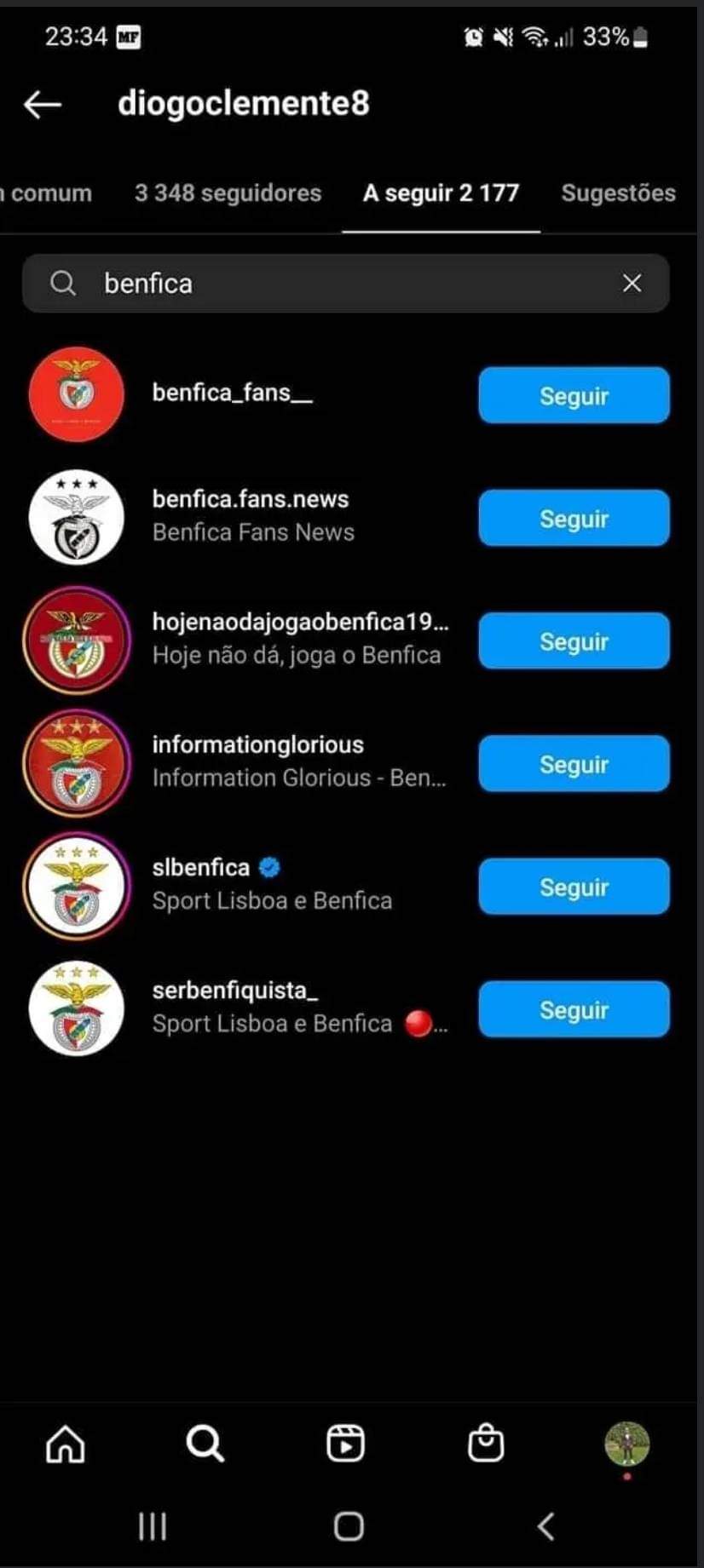Open benfica.fans.news profile
The image size is (704, 1568).
click(252, 515)
